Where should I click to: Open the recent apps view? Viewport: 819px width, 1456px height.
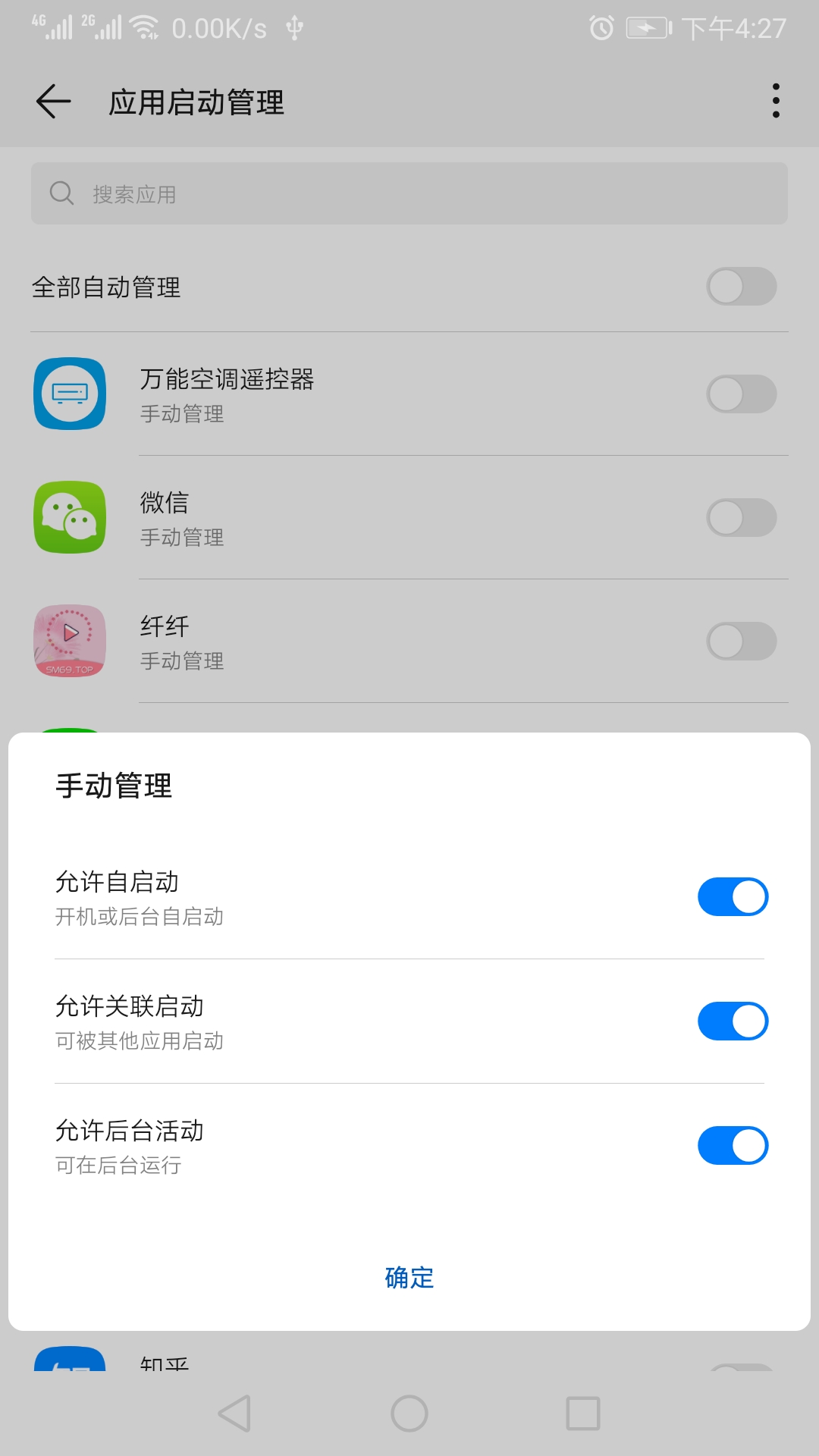pos(583,1414)
